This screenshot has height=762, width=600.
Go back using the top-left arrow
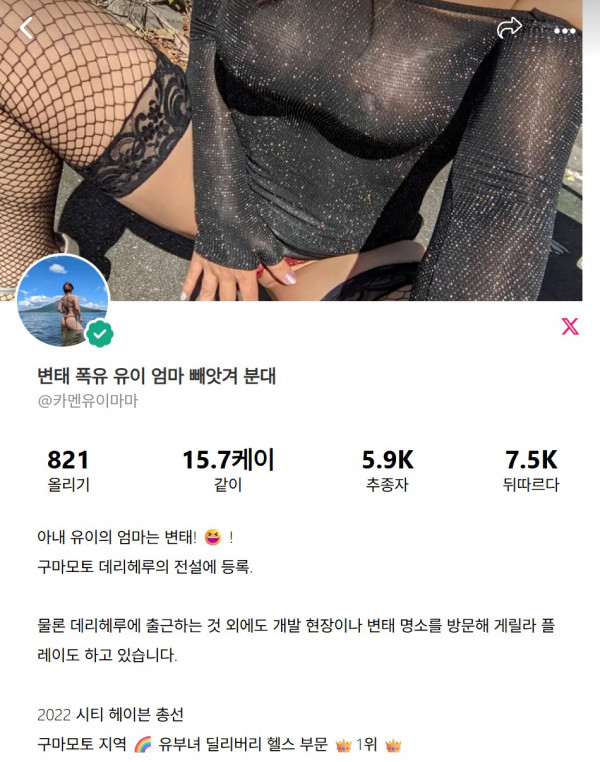coord(26,28)
